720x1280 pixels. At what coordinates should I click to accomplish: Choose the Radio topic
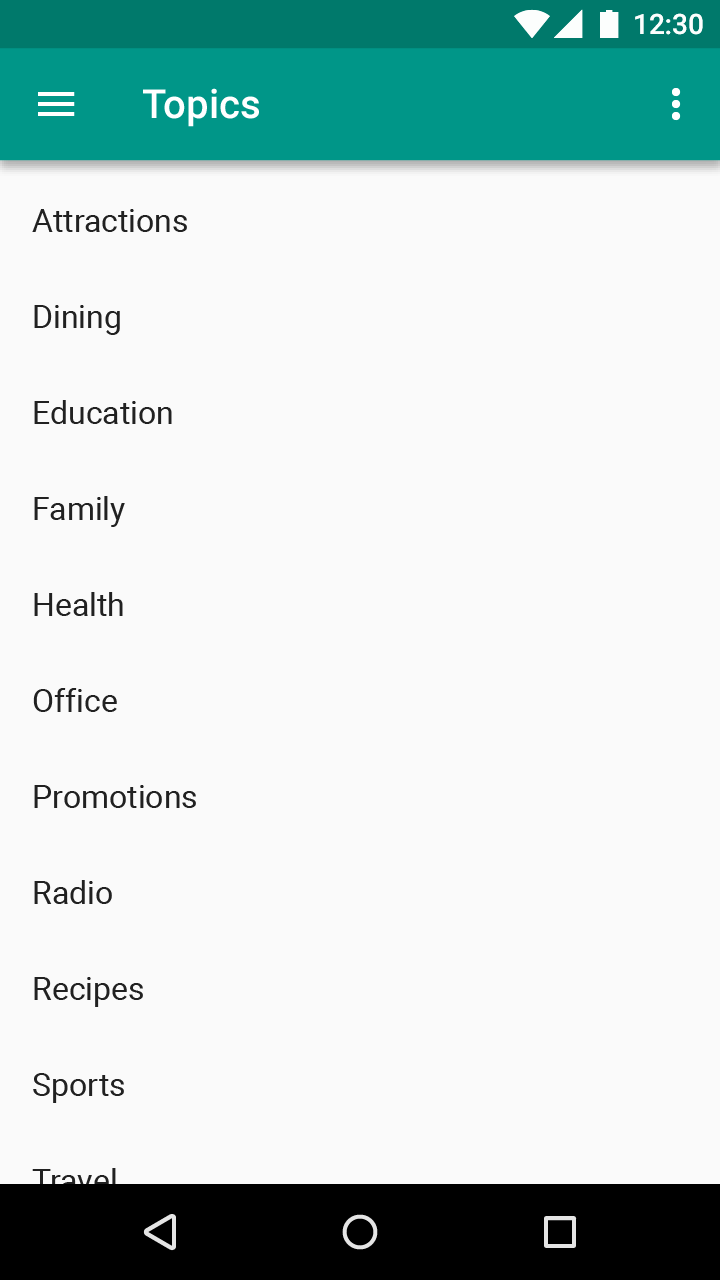coord(360,893)
